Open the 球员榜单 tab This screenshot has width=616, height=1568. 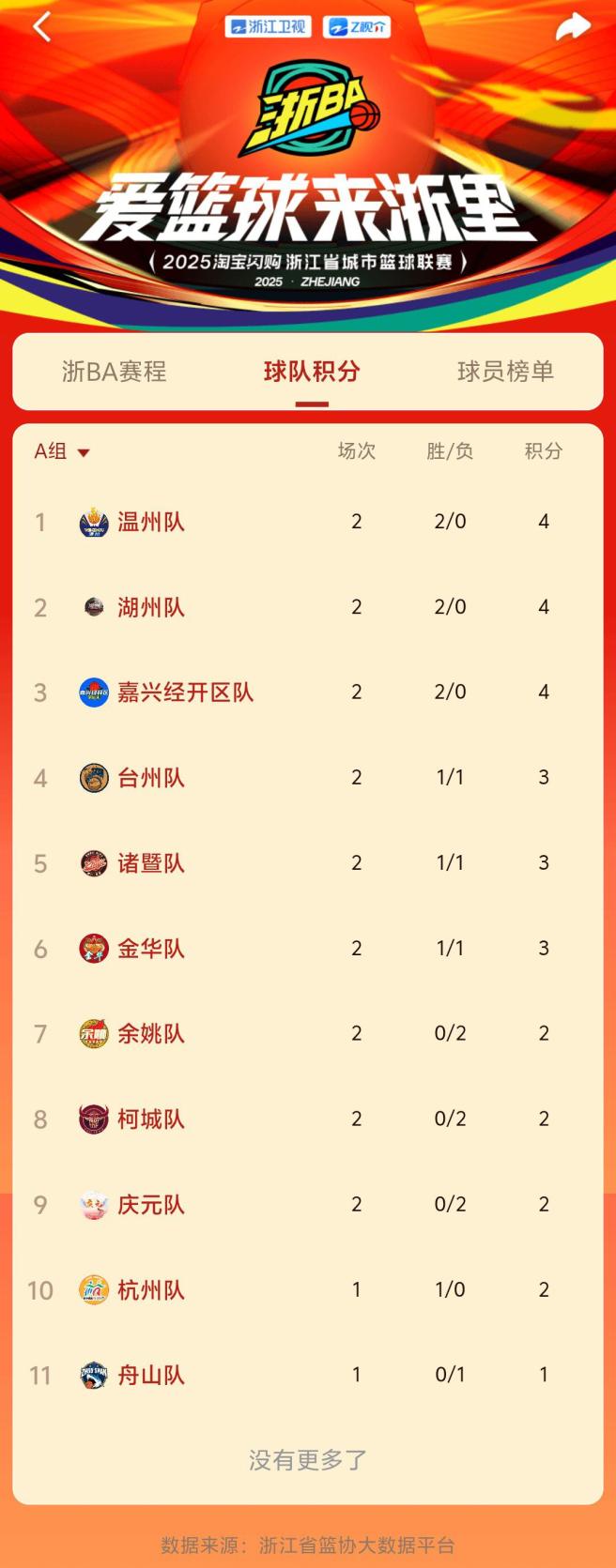(x=505, y=372)
